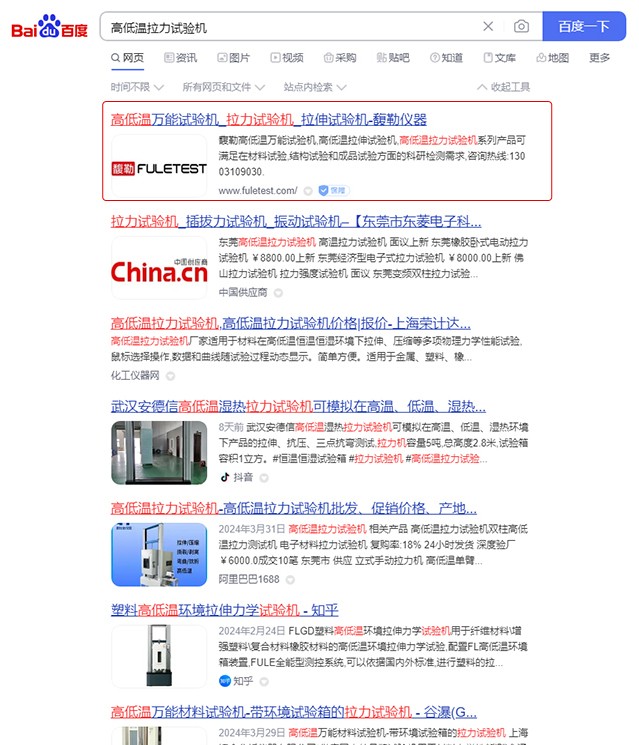Switch to the 资讯 tab
Viewport: 639px width, 745px height.
pos(180,58)
